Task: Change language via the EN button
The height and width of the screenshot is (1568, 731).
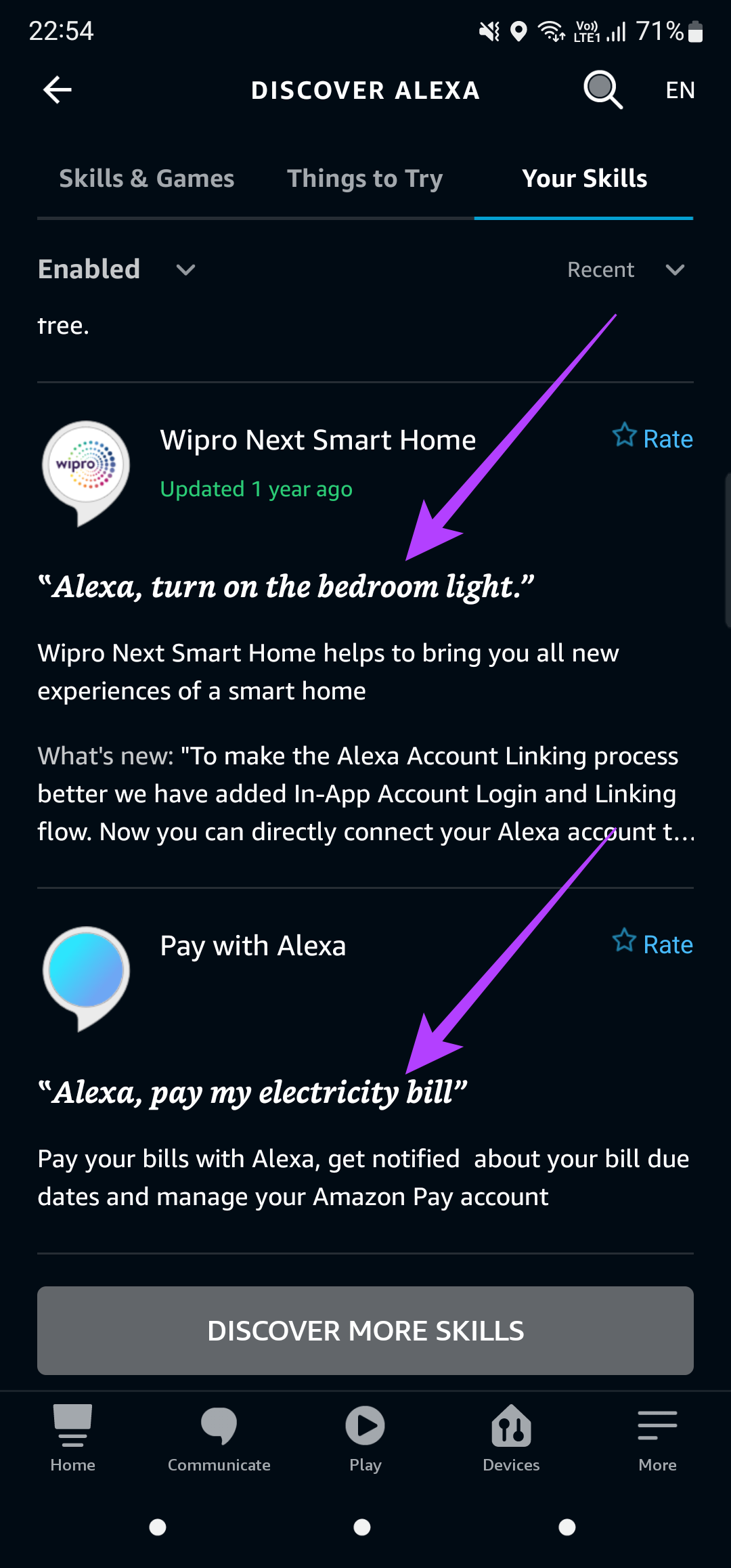Action: (680, 90)
